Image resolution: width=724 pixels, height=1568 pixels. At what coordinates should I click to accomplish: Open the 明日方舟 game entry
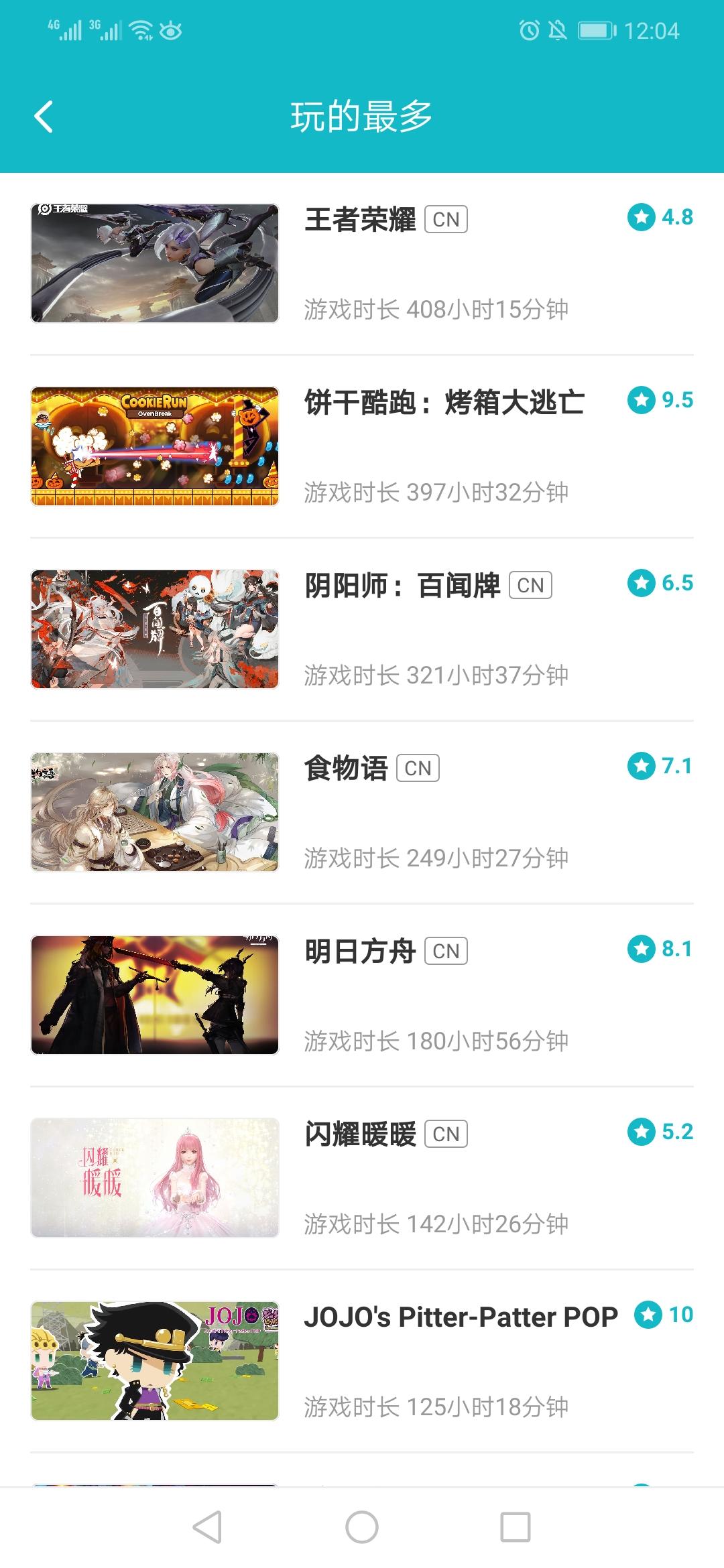[x=362, y=995]
